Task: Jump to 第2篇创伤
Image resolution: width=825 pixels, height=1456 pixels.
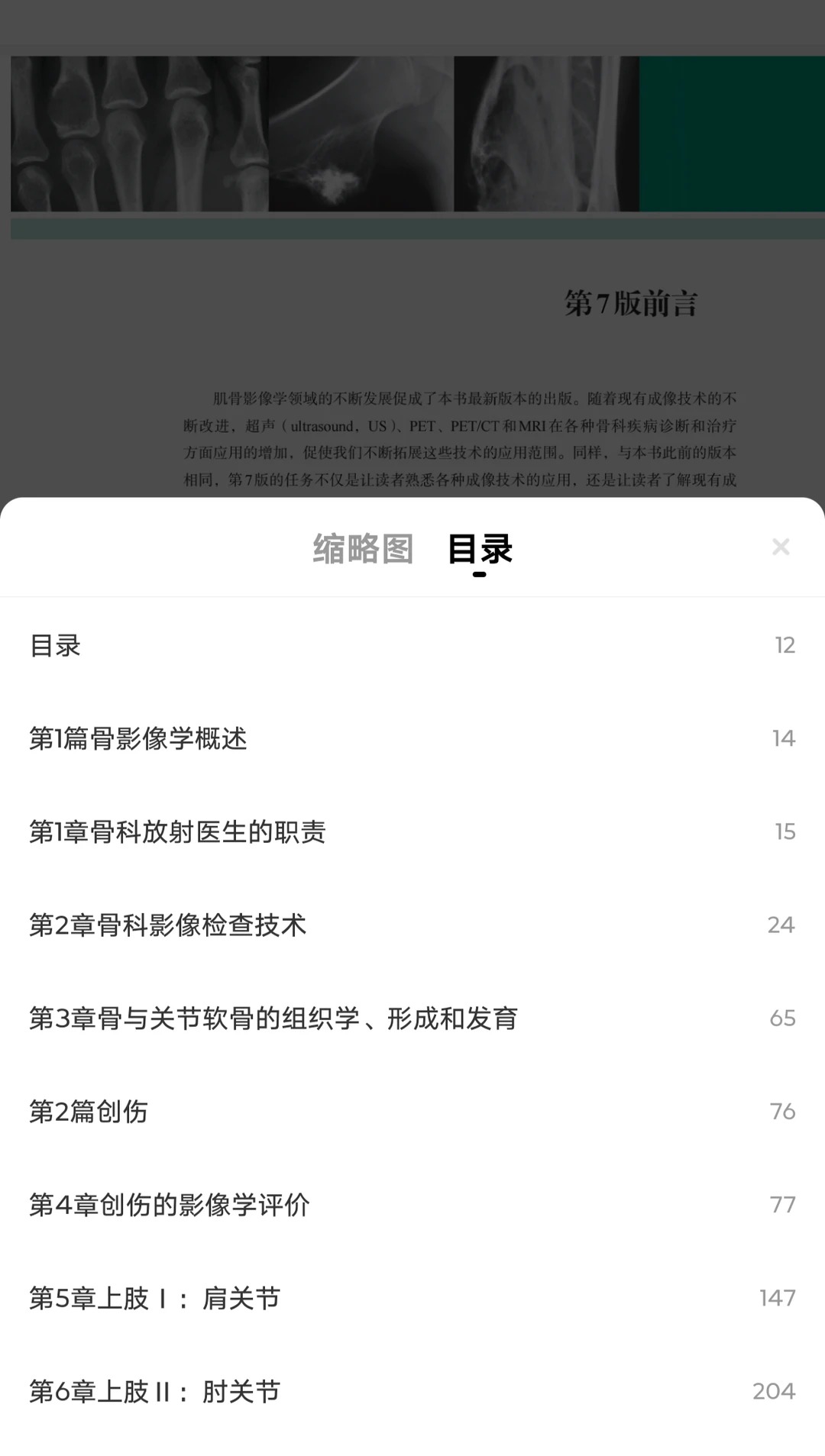Action: 89,1111
